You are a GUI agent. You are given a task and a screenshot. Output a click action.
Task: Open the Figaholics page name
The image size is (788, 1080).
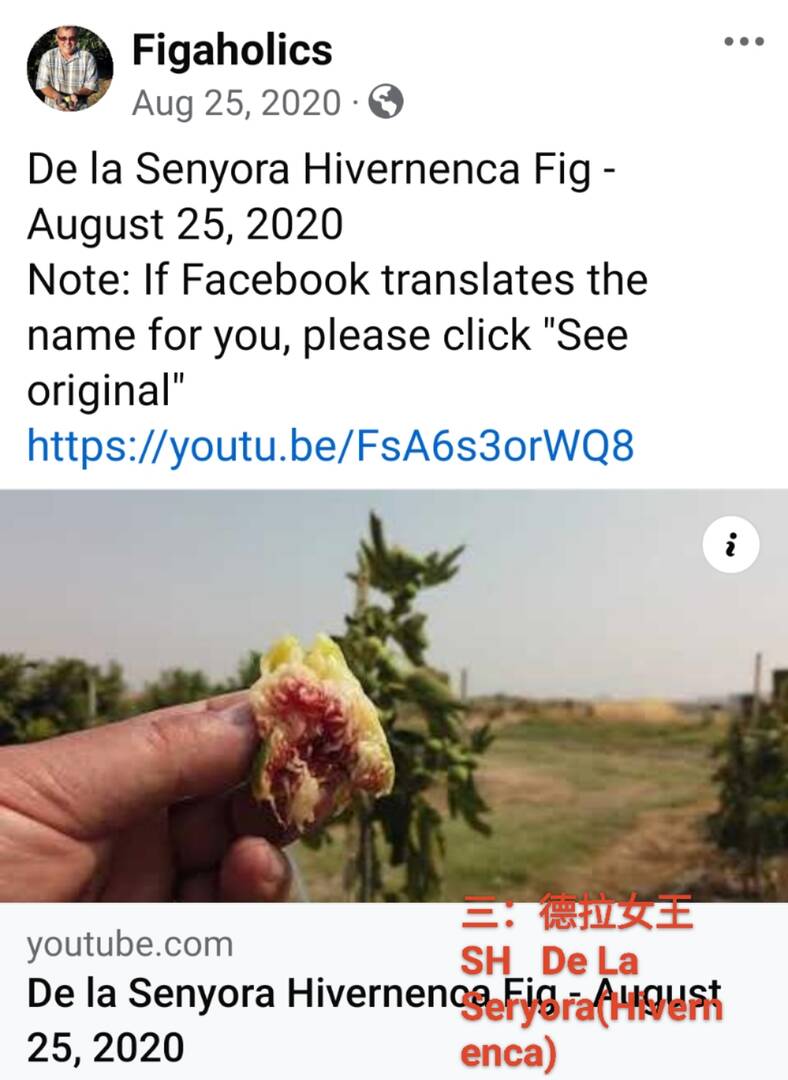(232, 50)
